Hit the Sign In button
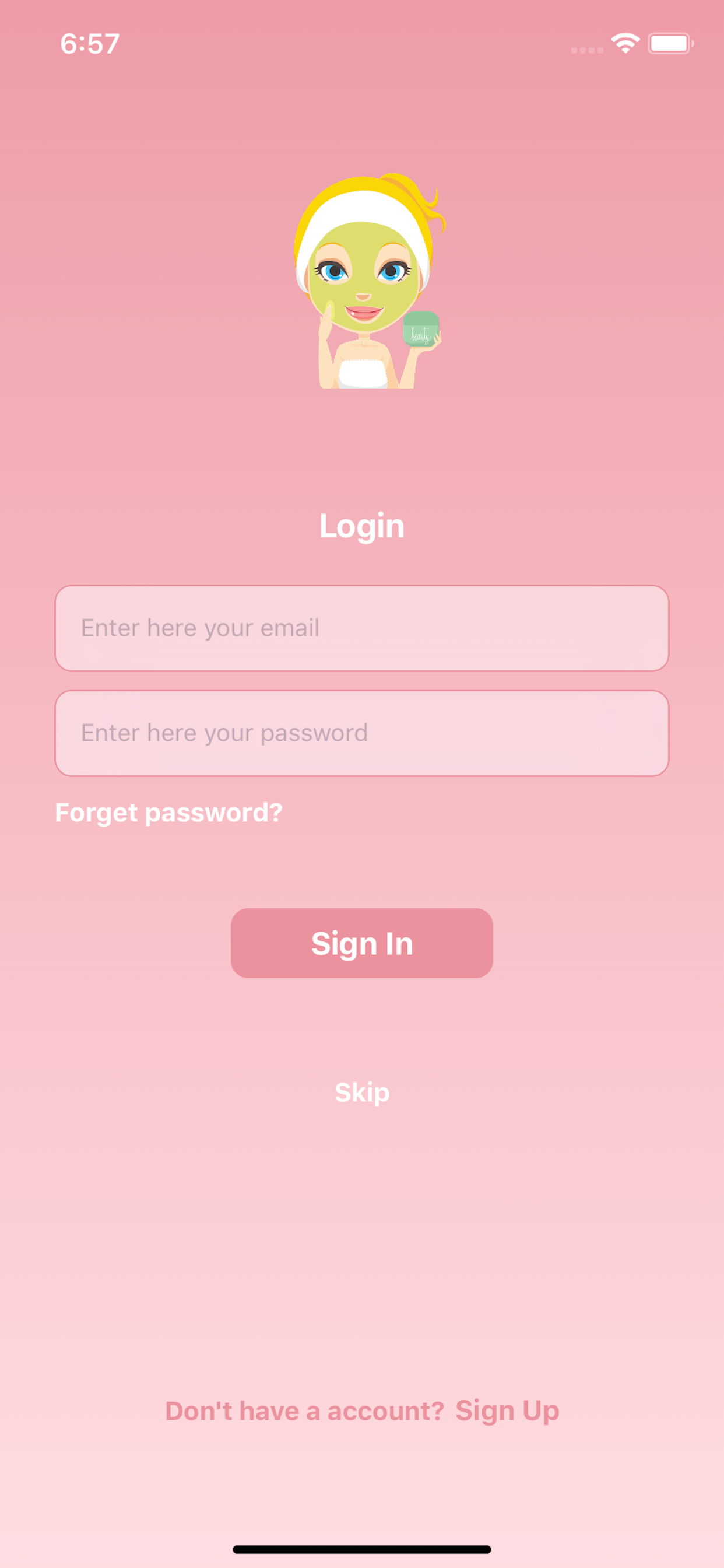Screen dimensions: 724x1568 pos(362,943)
